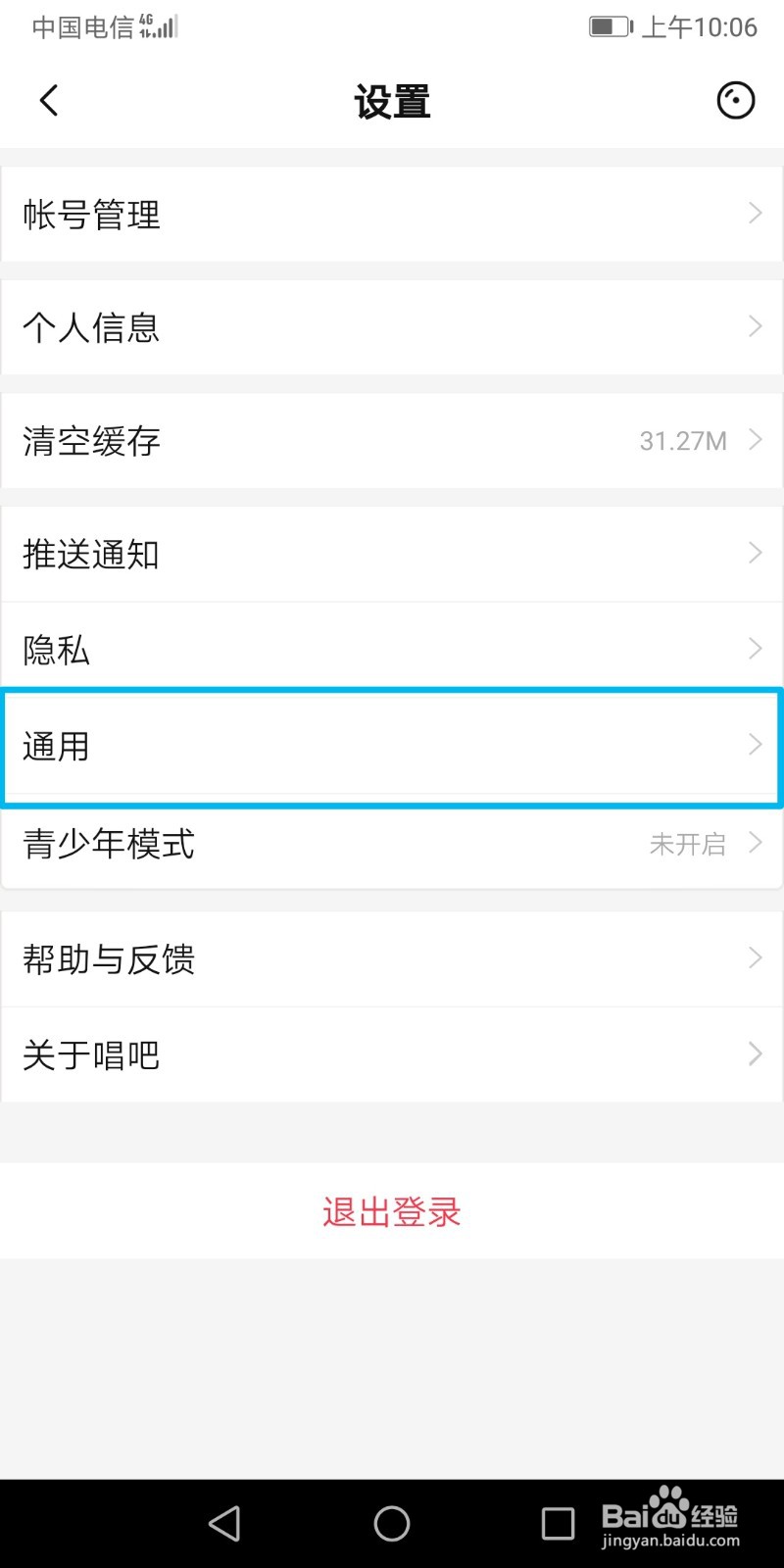
Task: Tap 31.27M cache size indicator
Action: pyautogui.click(x=683, y=441)
